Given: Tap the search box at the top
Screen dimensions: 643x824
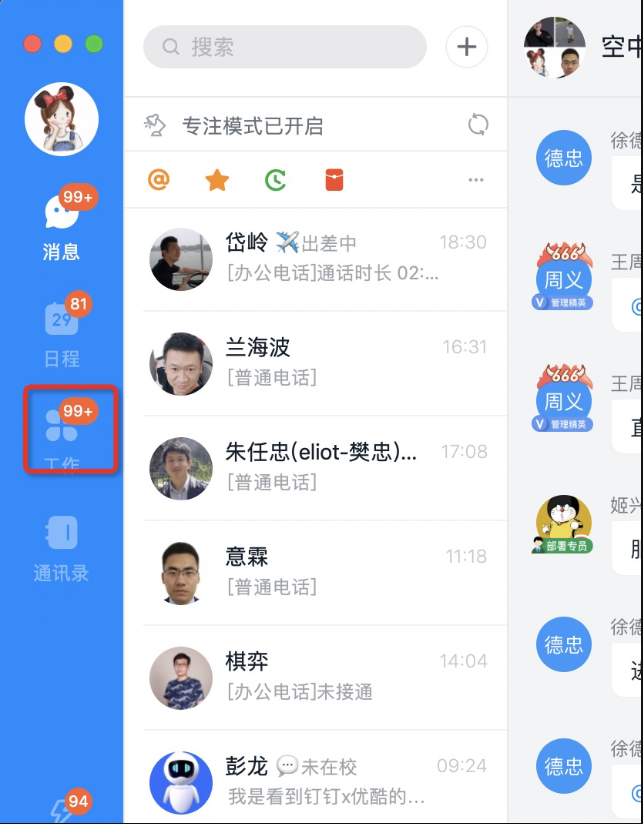Looking at the screenshot, I should (x=285, y=47).
